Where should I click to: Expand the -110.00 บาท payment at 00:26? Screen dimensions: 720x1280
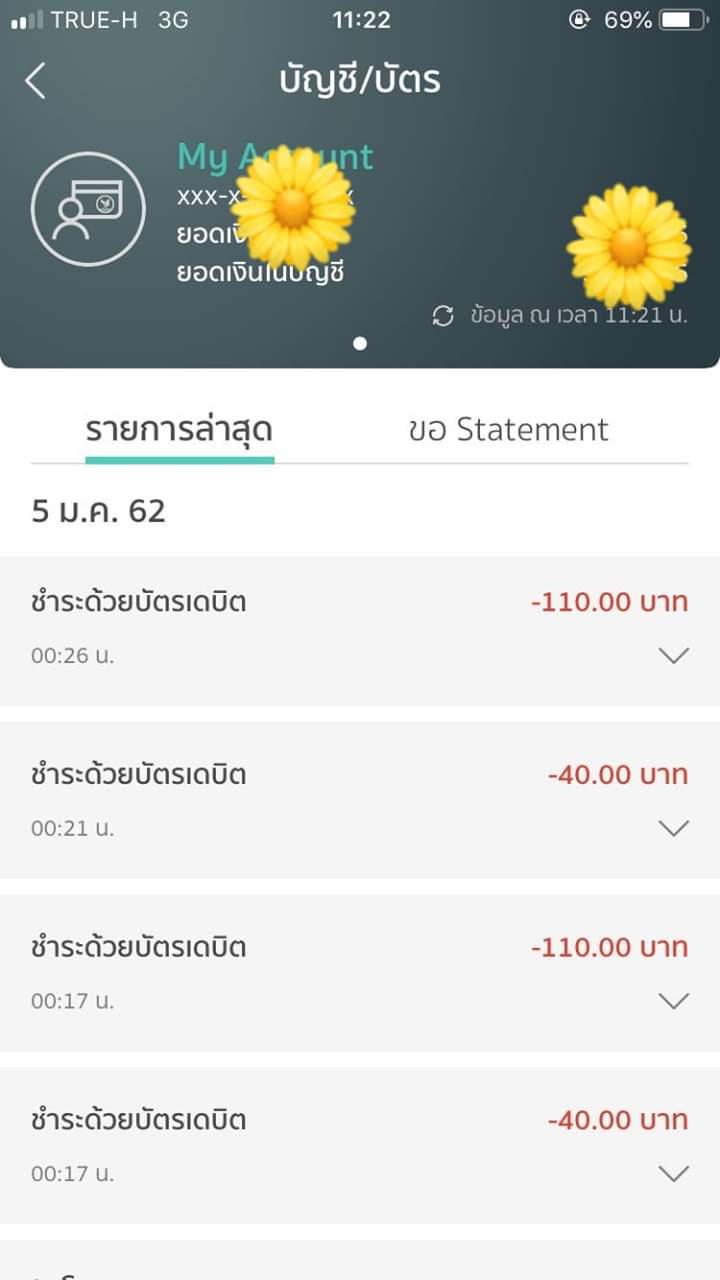[674, 656]
